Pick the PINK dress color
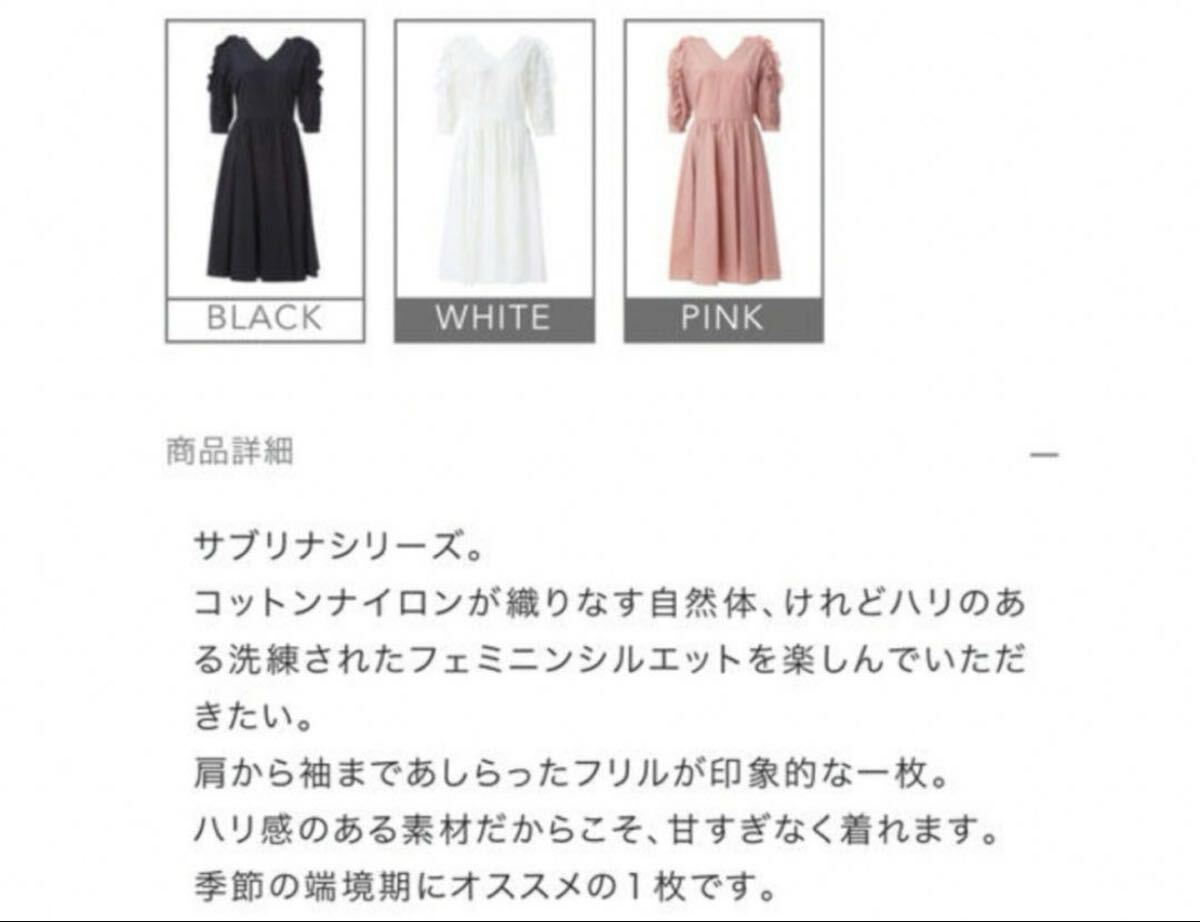 pos(723,181)
